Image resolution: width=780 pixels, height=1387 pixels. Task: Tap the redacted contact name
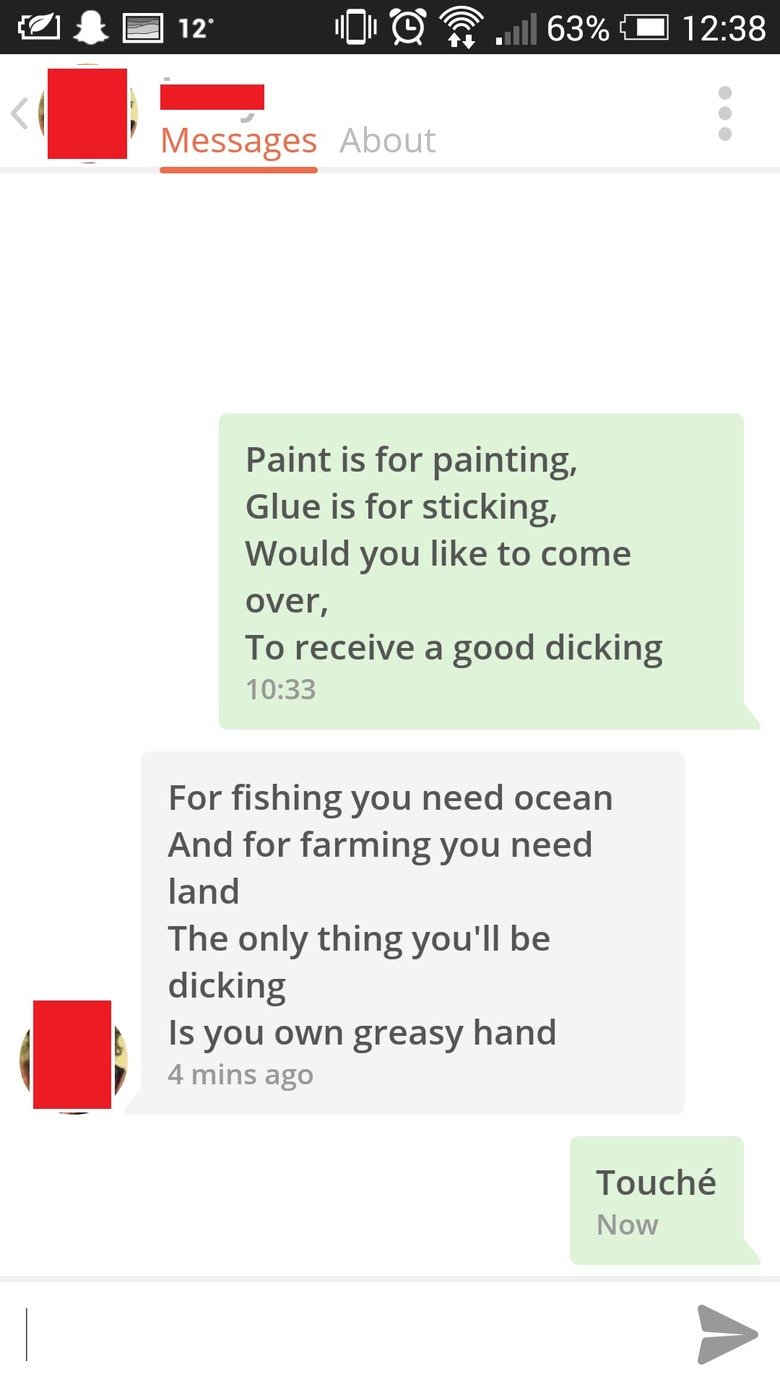pos(211,97)
